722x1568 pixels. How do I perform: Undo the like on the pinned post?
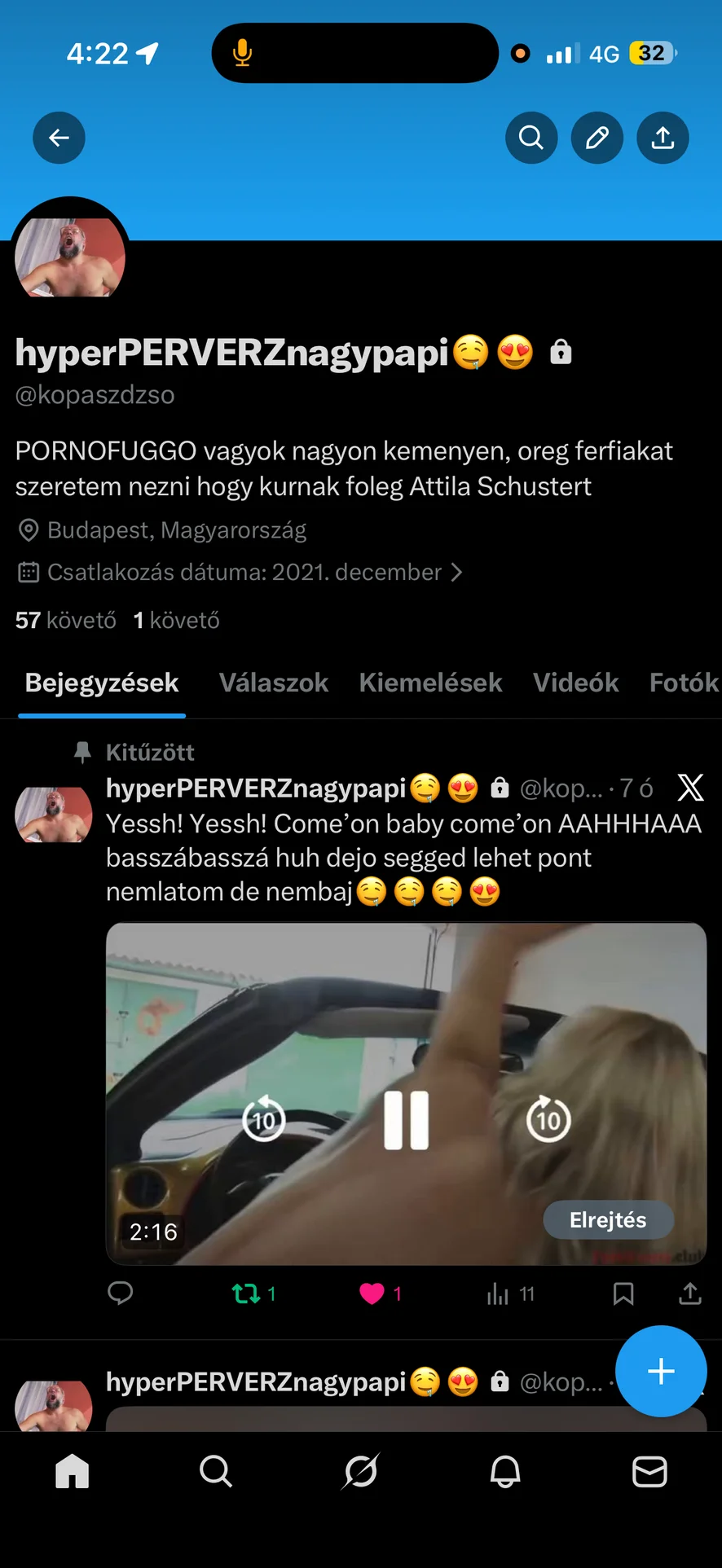tap(372, 1293)
